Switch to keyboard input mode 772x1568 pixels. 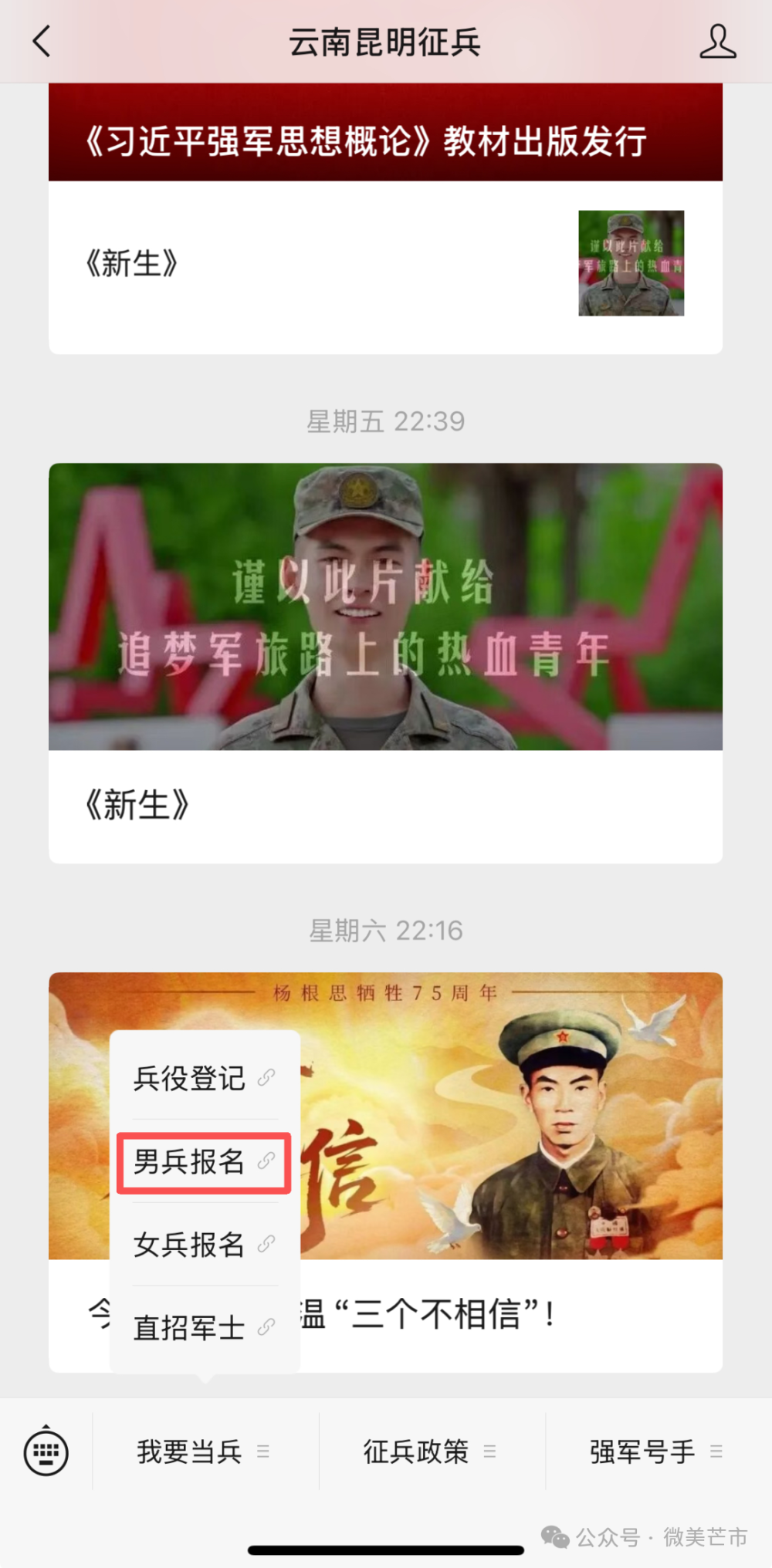point(46,1451)
